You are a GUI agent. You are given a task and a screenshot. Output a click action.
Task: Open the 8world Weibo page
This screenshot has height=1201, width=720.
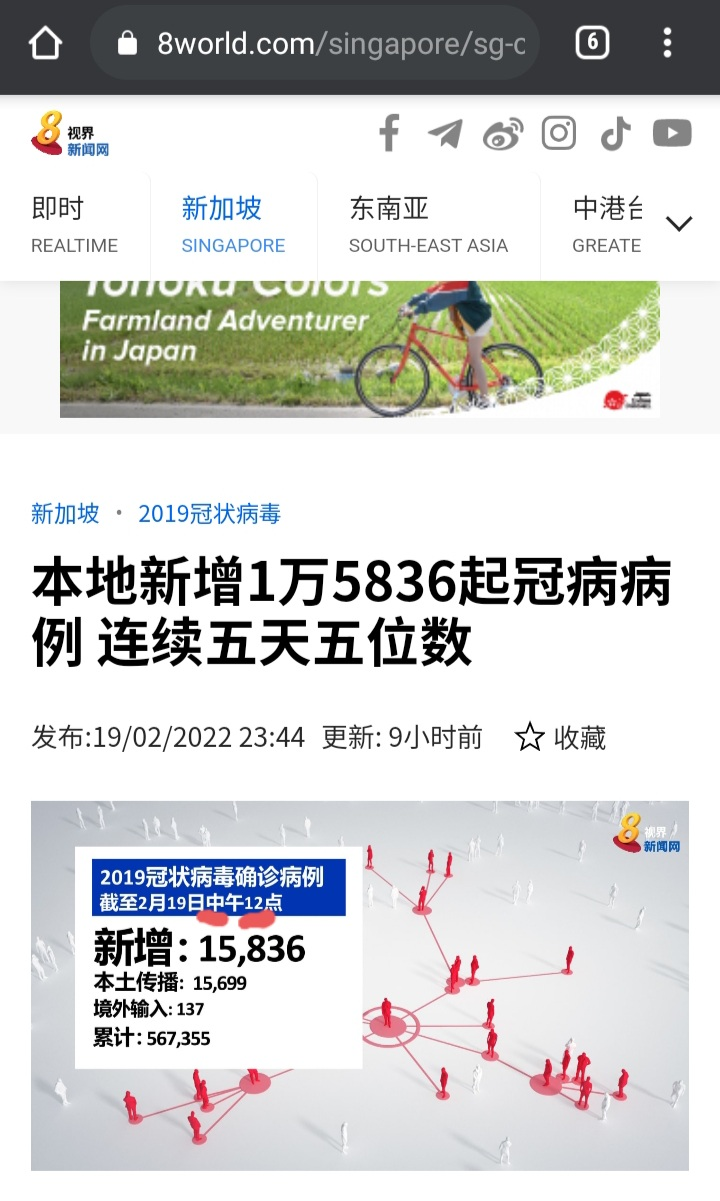[x=502, y=134]
